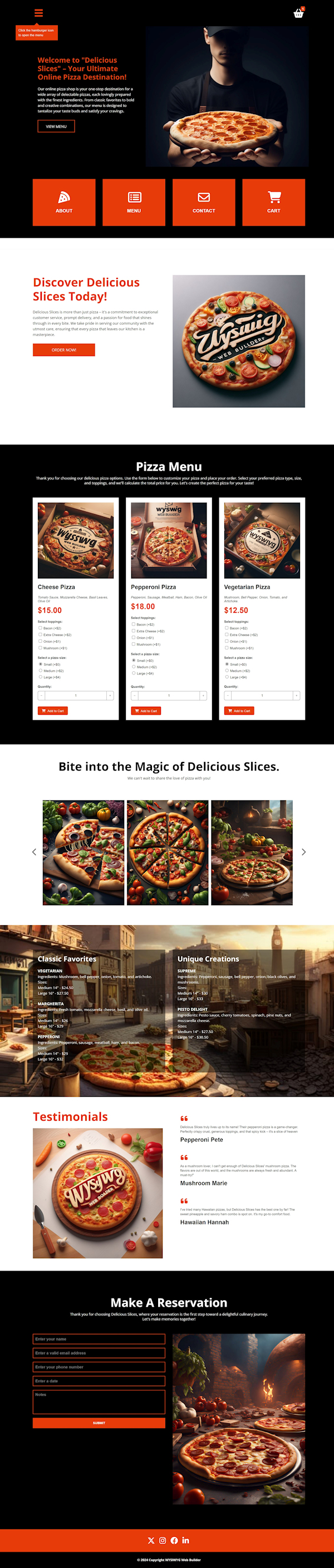Viewport: 334px width, 1568px height.
Task: Add Cheese Pizza to cart
Action: click(x=53, y=710)
